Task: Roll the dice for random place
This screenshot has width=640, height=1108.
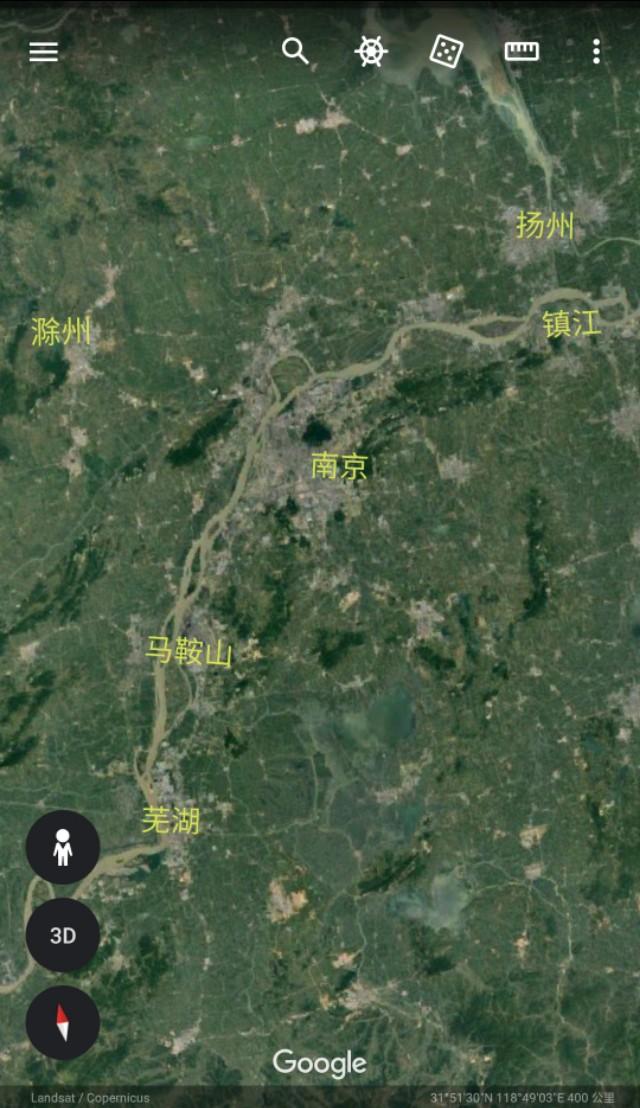Action: (446, 52)
